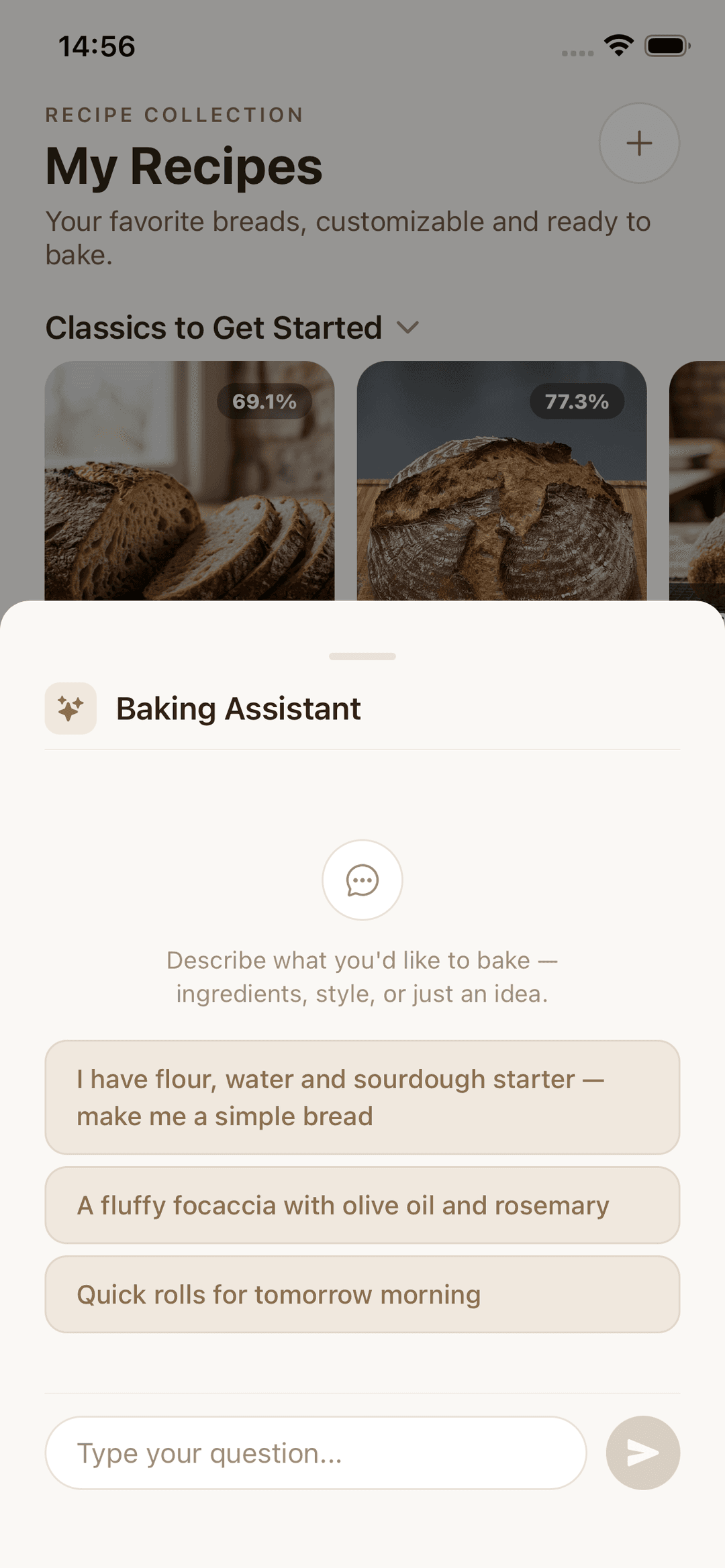This screenshot has height=1568, width=725.
Task: Click the Baking Assistant sparkle icon
Action: pyautogui.click(x=70, y=708)
